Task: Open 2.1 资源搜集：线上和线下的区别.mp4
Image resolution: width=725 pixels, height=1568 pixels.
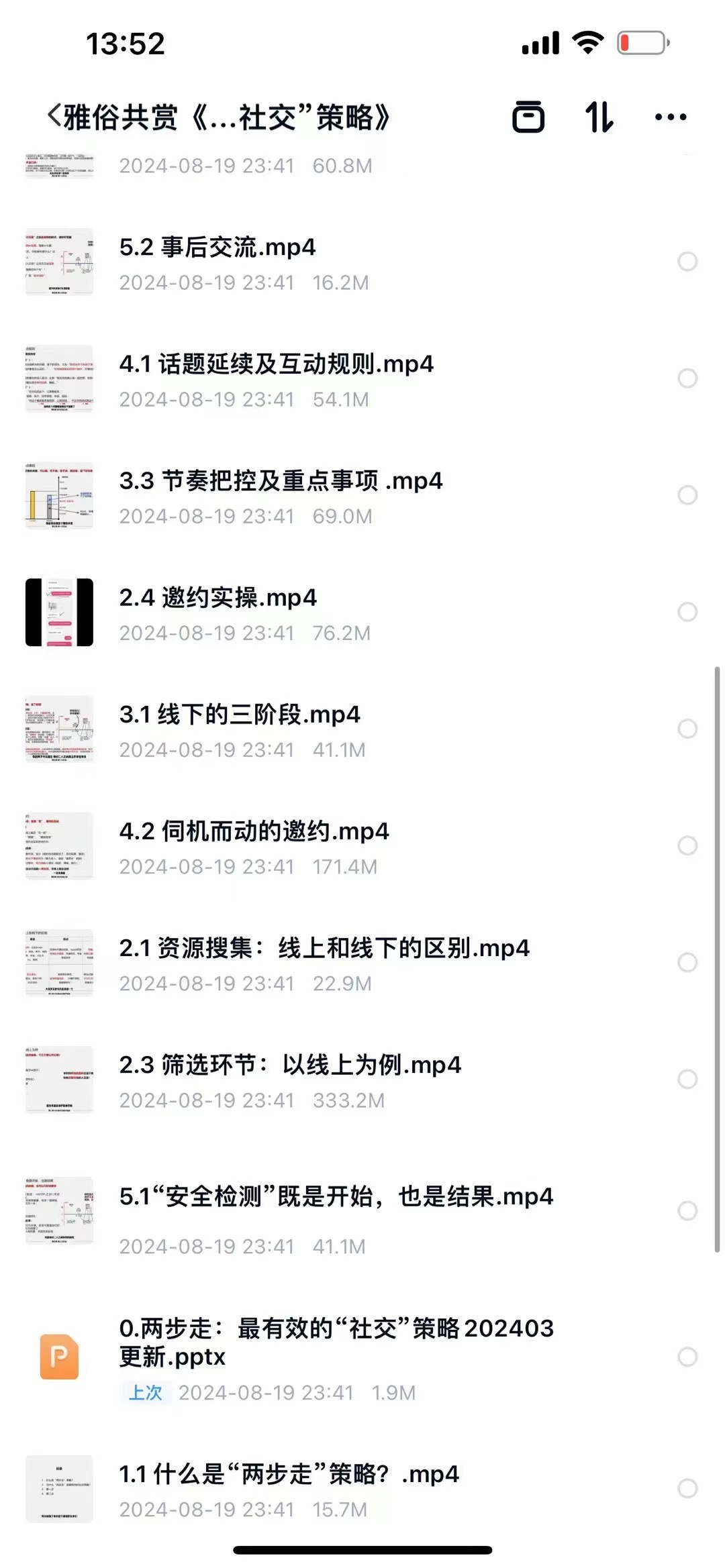Action: pyautogui.click(x=324, y=949)
